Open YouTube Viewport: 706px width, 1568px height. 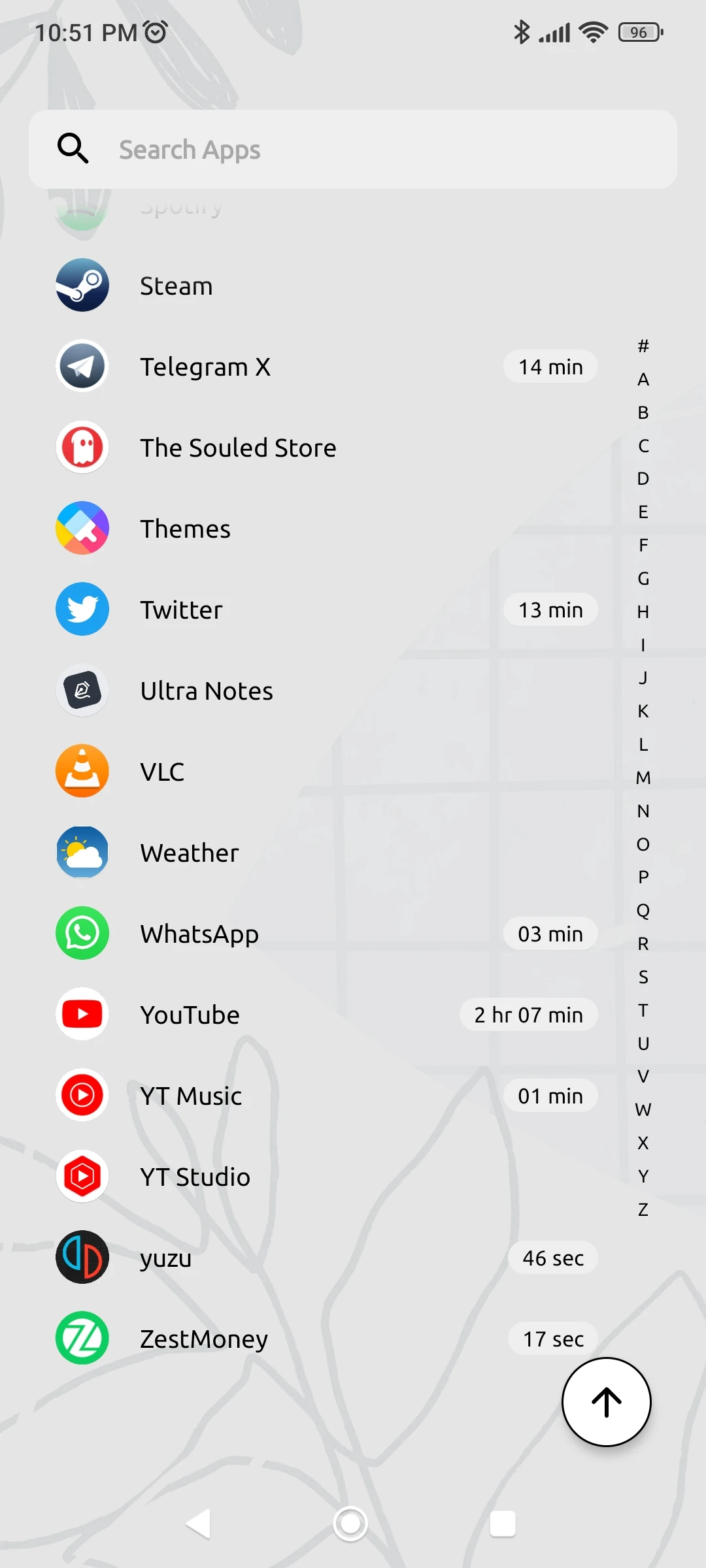[x=327, y=1015]
